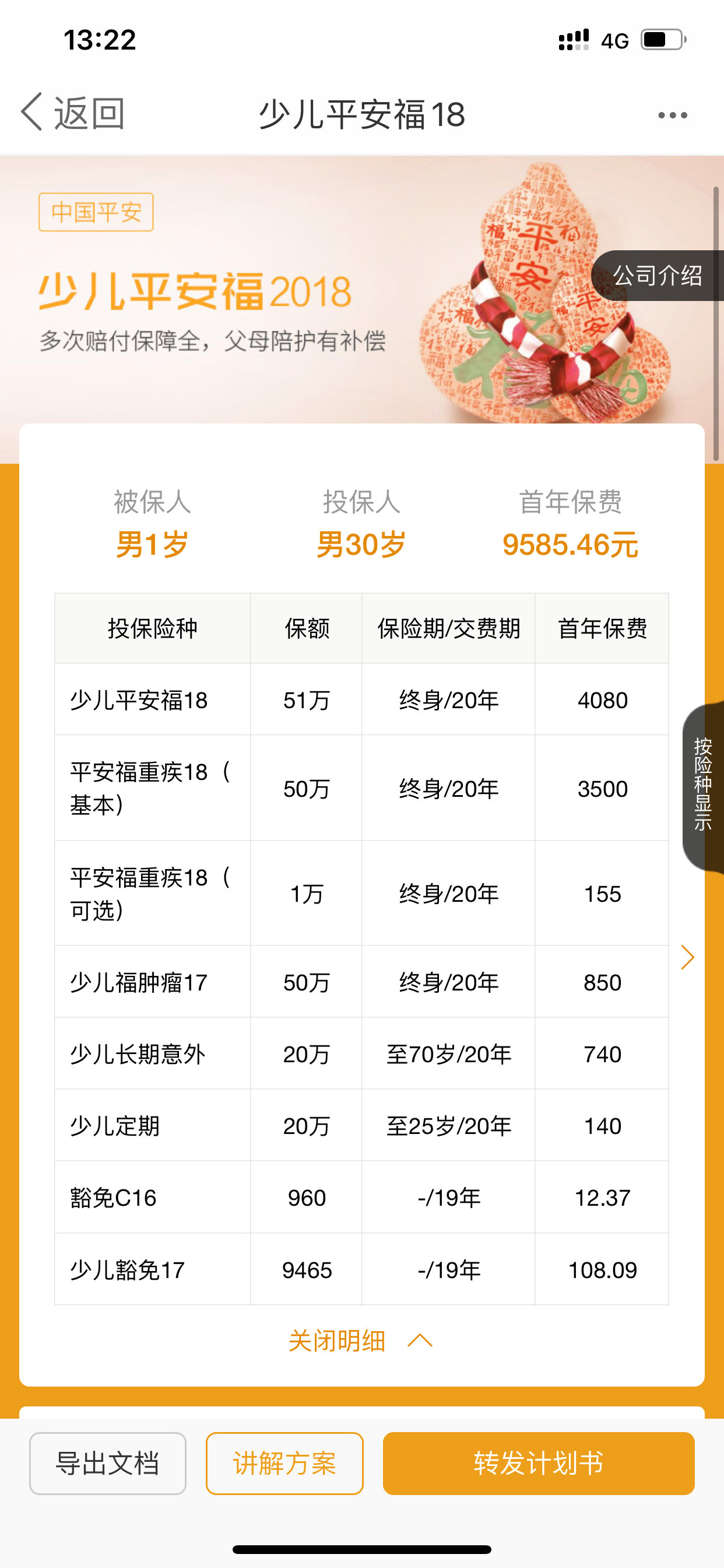Open the three-dot overflow menu
The image size is (724, 1568).
click(x=672, y=115)
